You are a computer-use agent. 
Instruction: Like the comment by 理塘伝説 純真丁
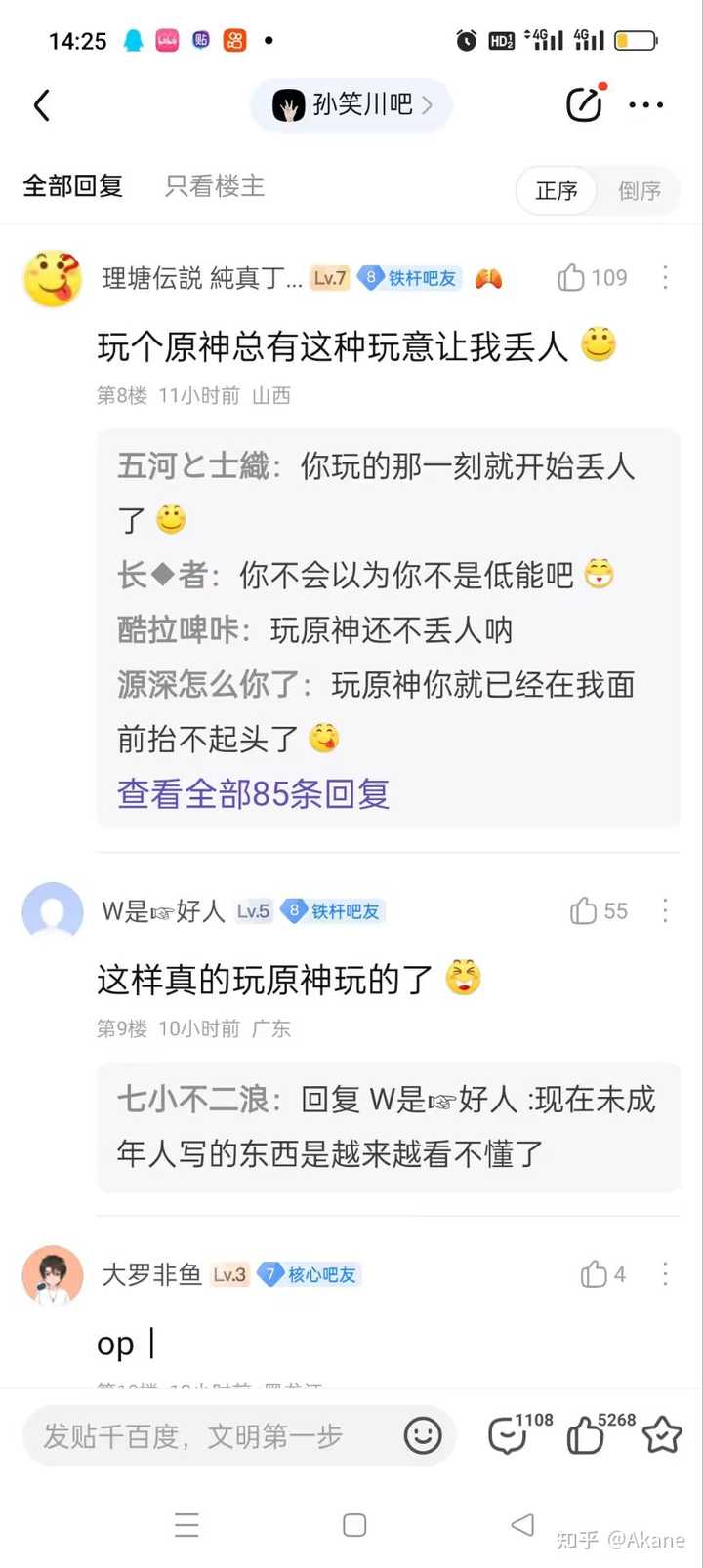(x=592, y=278)
